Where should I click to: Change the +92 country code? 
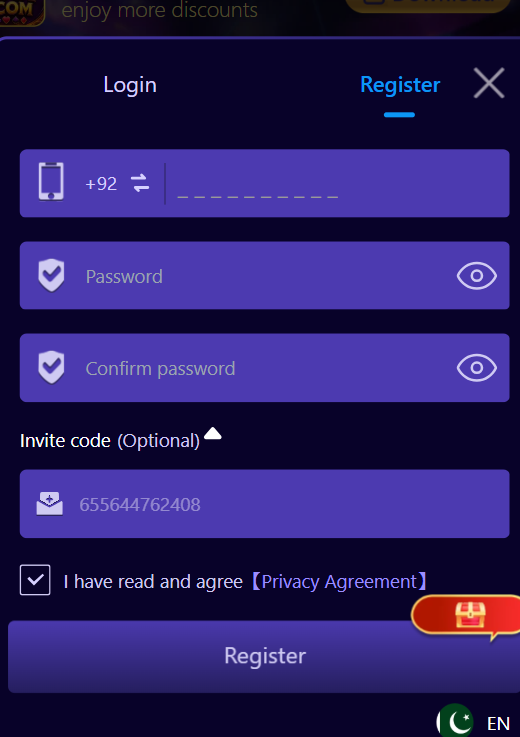pos(117,183)
